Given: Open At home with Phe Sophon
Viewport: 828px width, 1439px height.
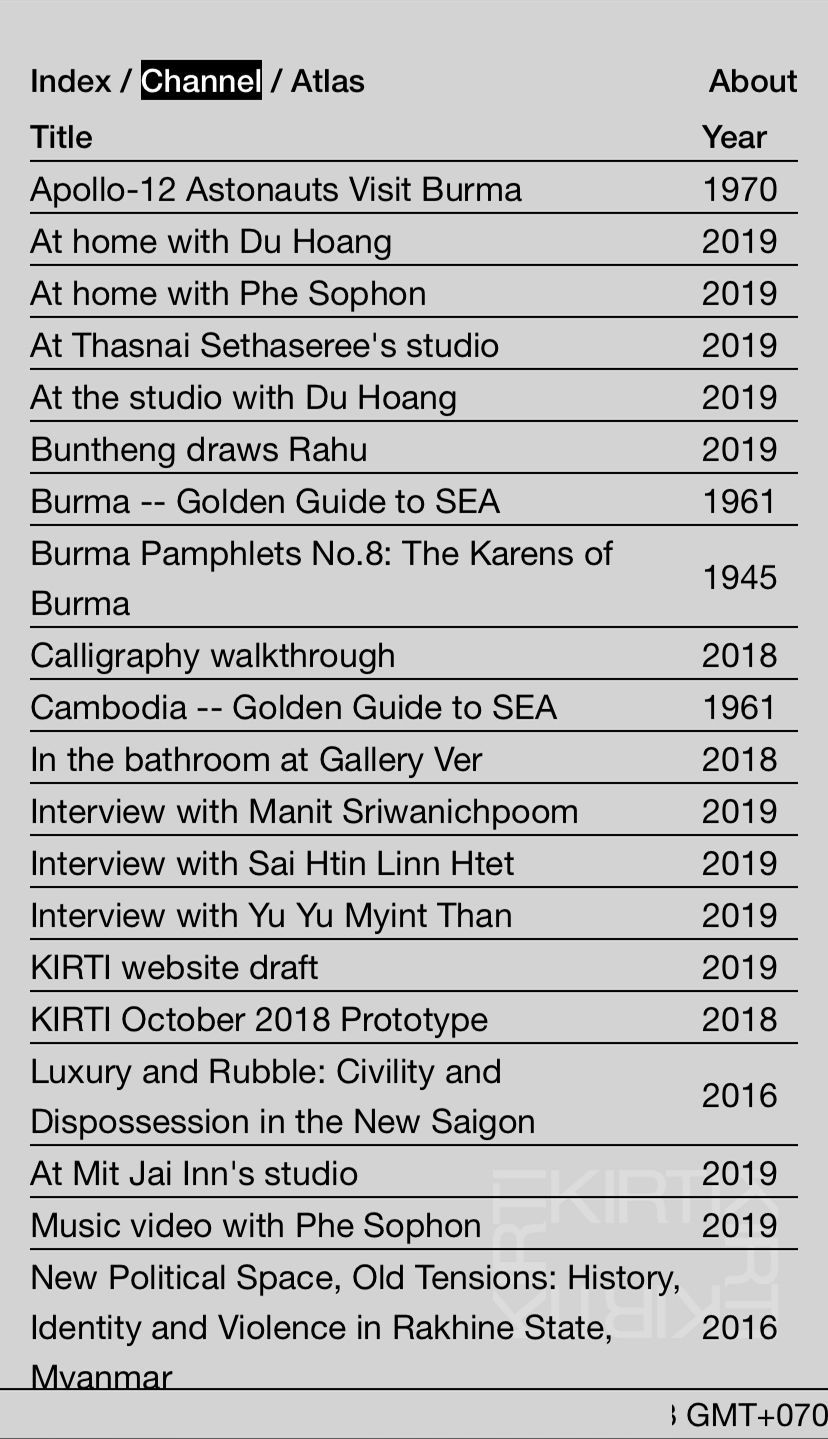Looking at the screenshot, I should [x=228, y=293].
